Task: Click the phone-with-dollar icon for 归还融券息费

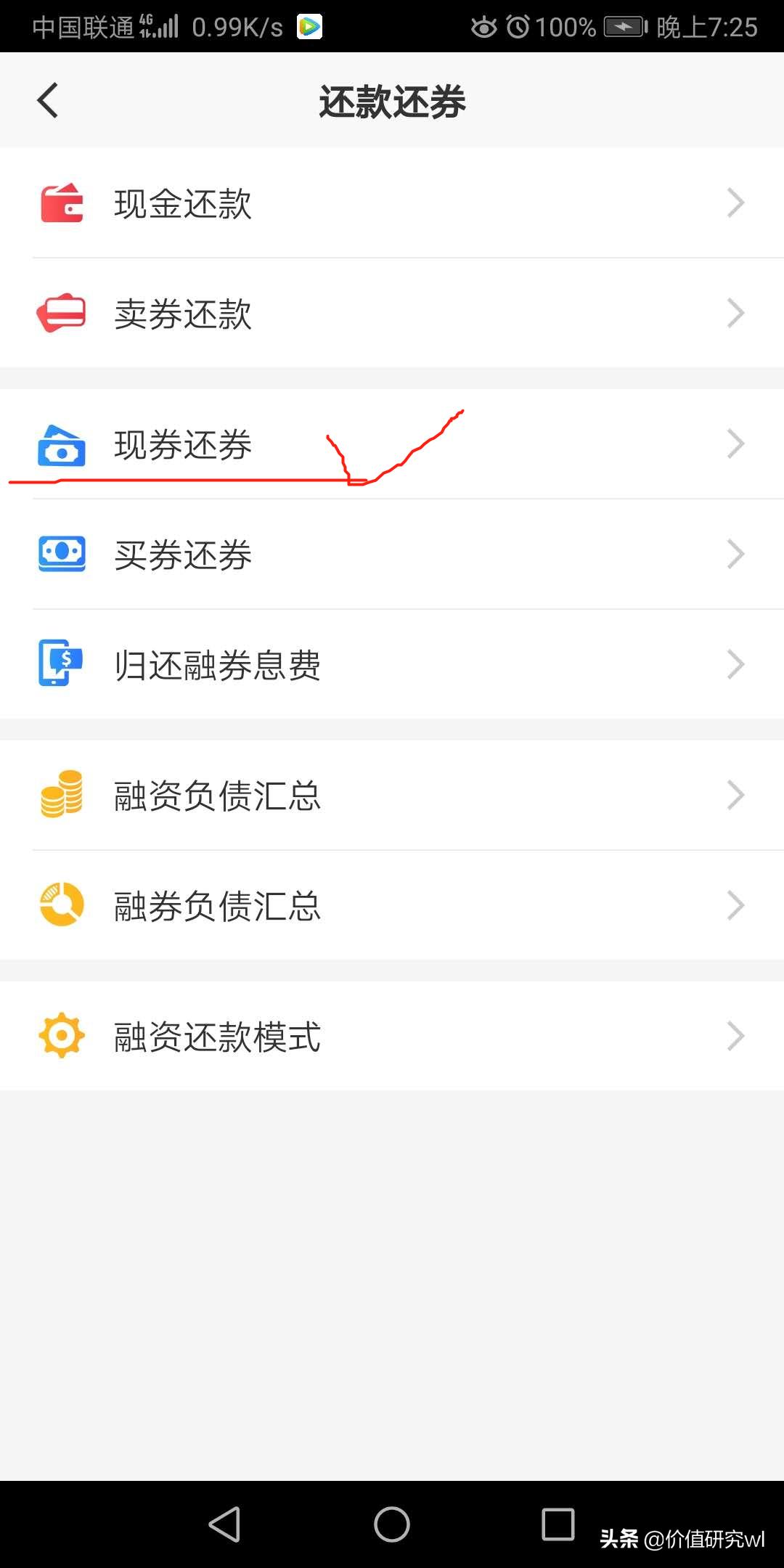Action: pos(62,663)
